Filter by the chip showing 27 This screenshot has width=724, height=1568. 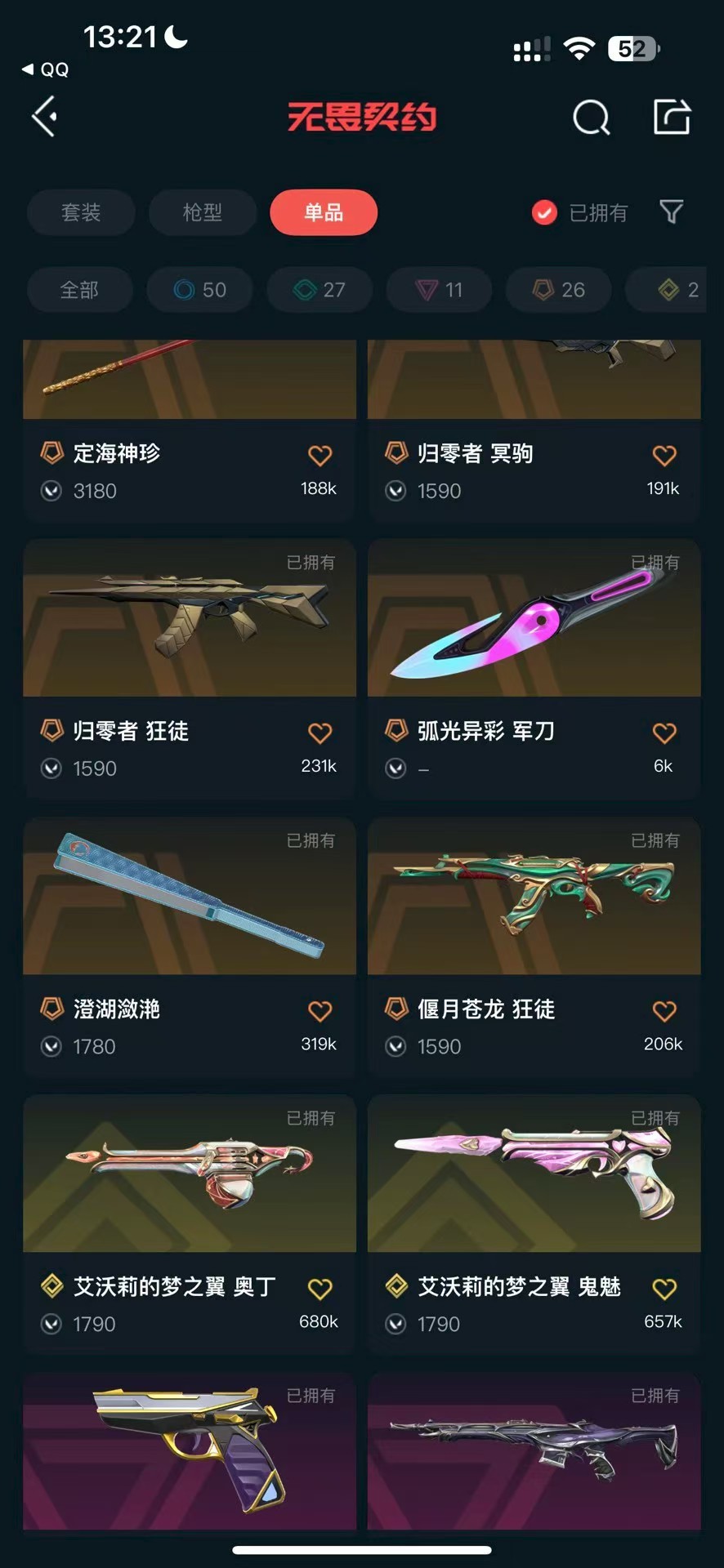[319, 289]
